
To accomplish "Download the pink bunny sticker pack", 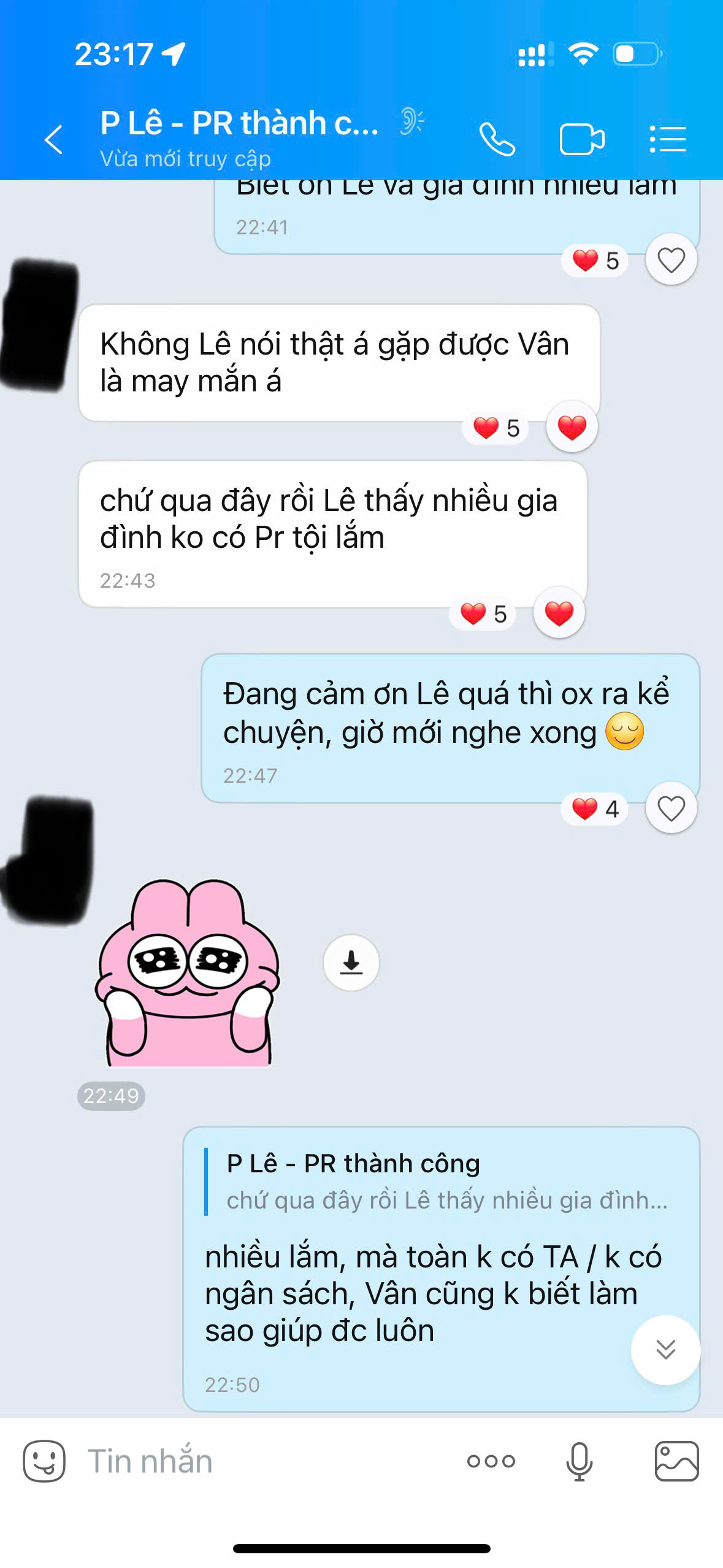I will 351,962.
